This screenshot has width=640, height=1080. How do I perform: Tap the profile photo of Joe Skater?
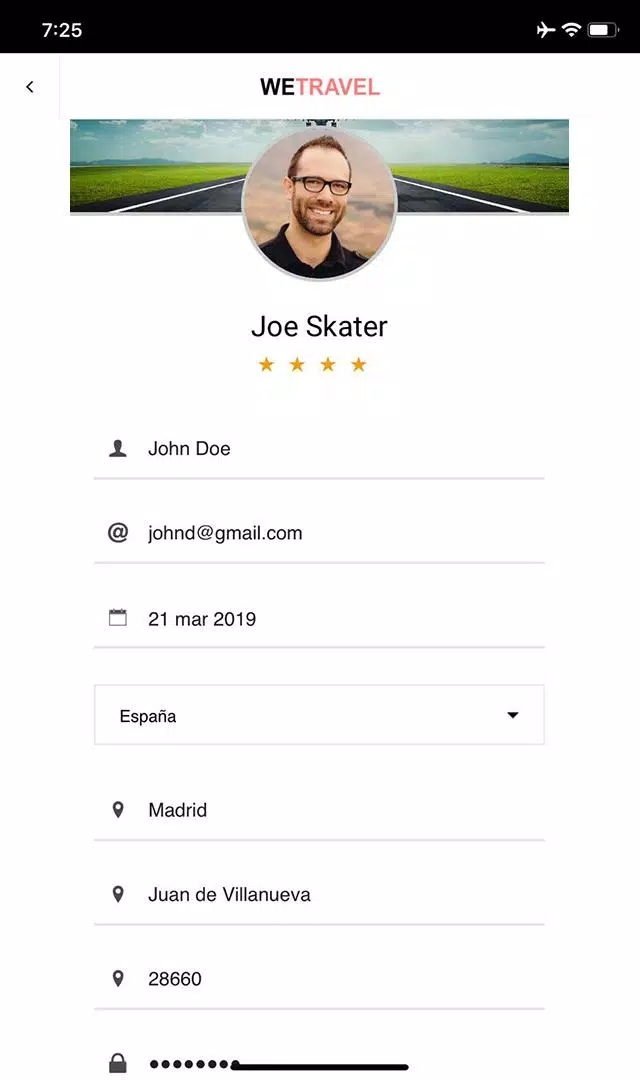click(320, 203)
